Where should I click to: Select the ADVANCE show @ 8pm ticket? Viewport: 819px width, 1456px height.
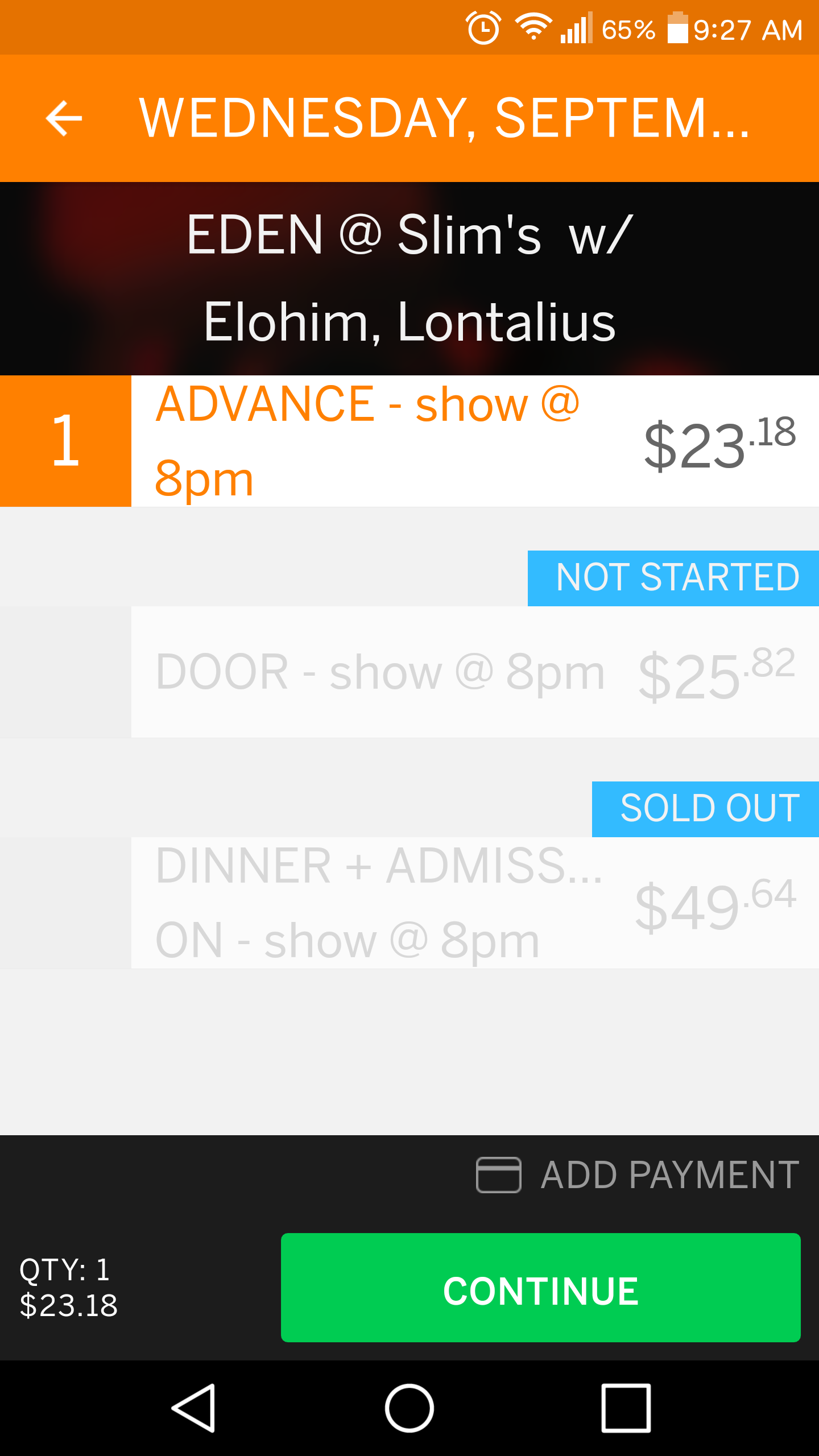475,441
